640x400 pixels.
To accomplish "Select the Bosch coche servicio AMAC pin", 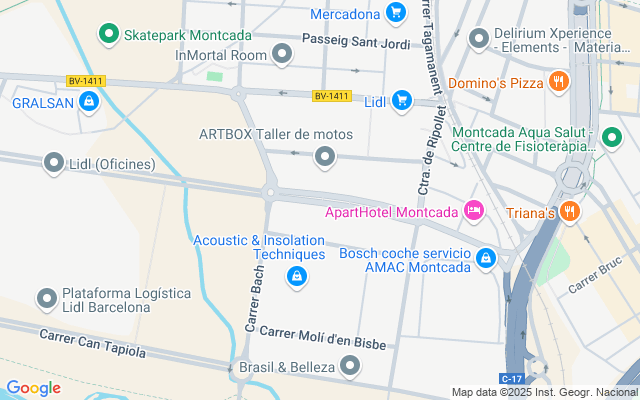I will [x=485, y=259].
